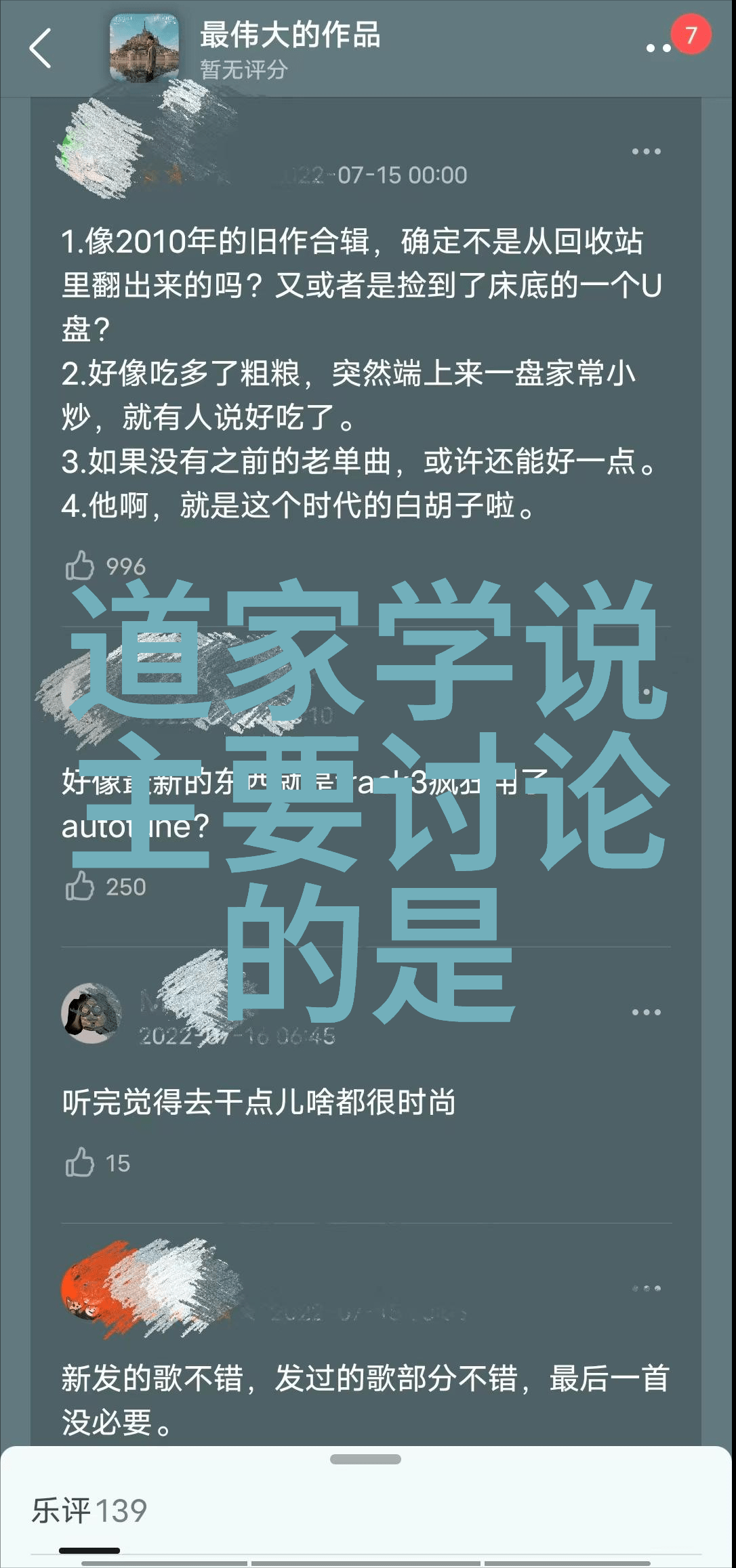736x1568 pixels.
Task: Select the 乐评 139 tab
Action: click(x=89, y=1510)
